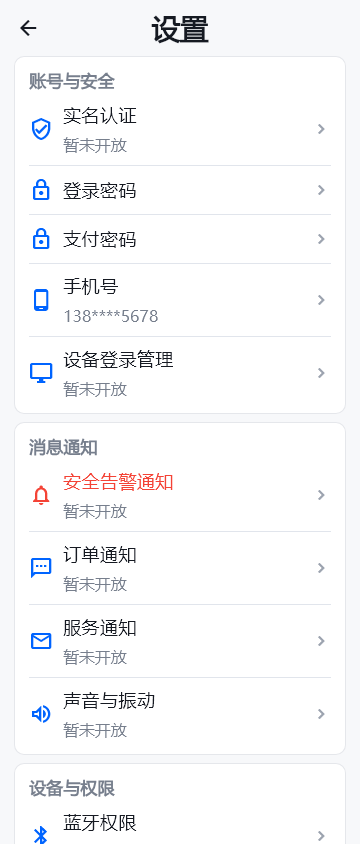Open 订单通知 settings
Viewport: 360px width, 844px height.
pos(180,568)
